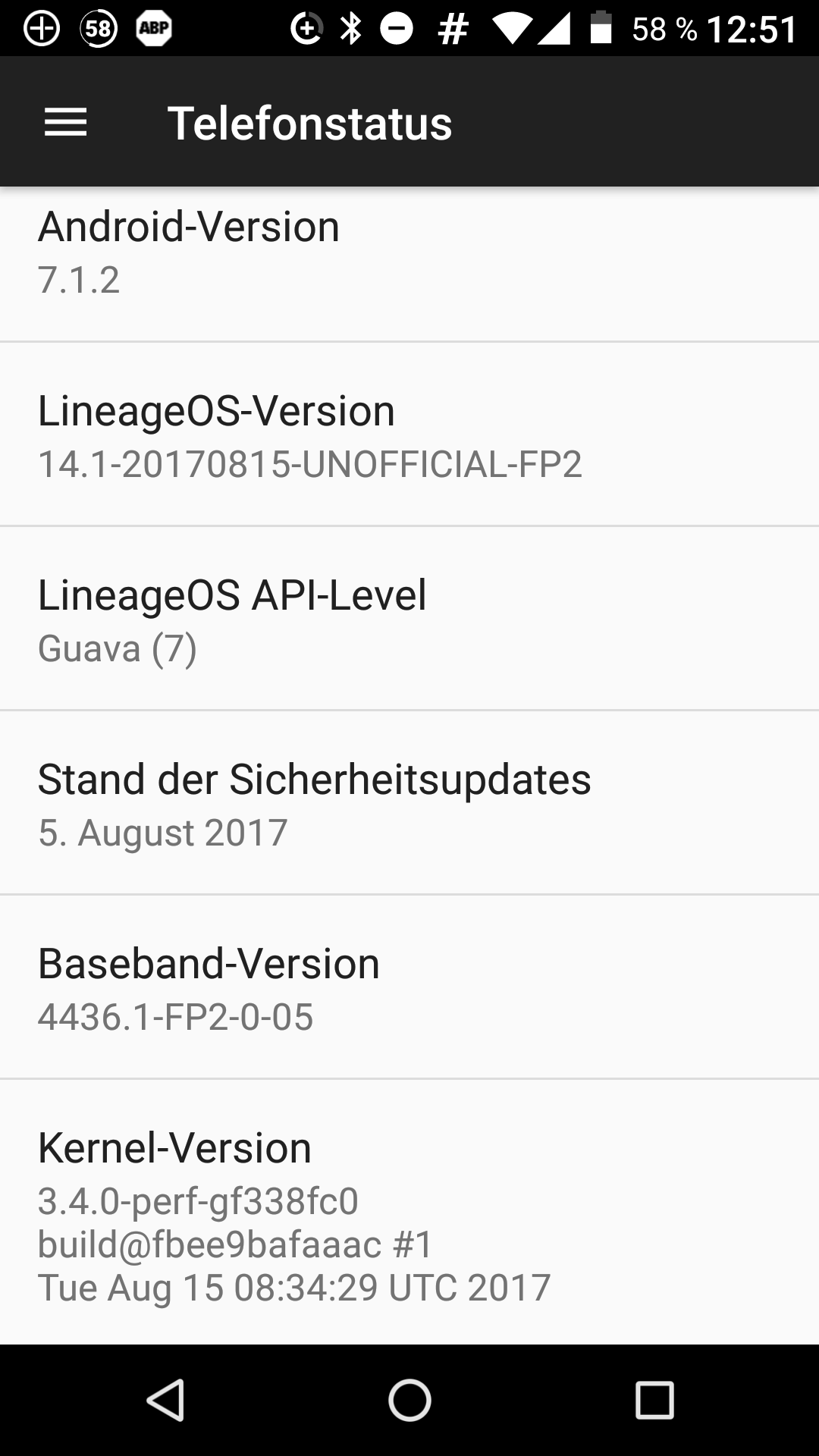This screenshot has height=1456, width=819.
Task: Tap the Kernel-Version entry
Action: 409,1212
